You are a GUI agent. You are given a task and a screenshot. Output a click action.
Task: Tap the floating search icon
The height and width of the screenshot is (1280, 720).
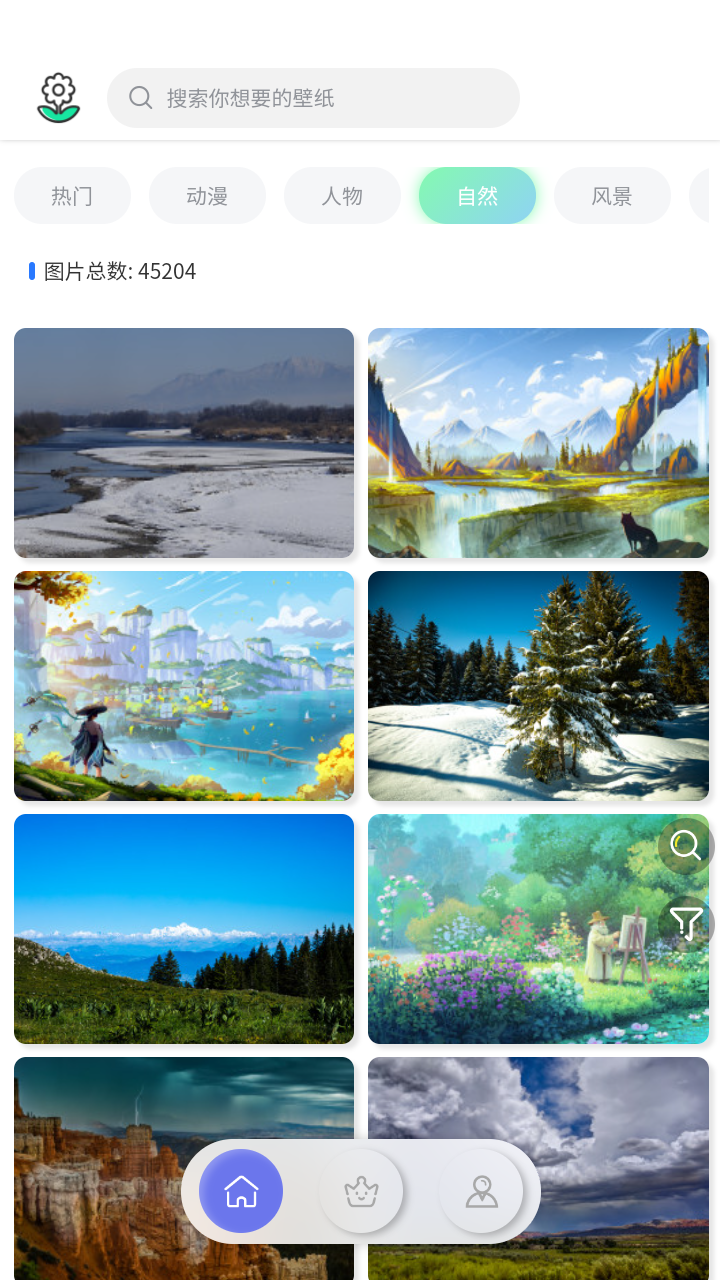[685, 846]
